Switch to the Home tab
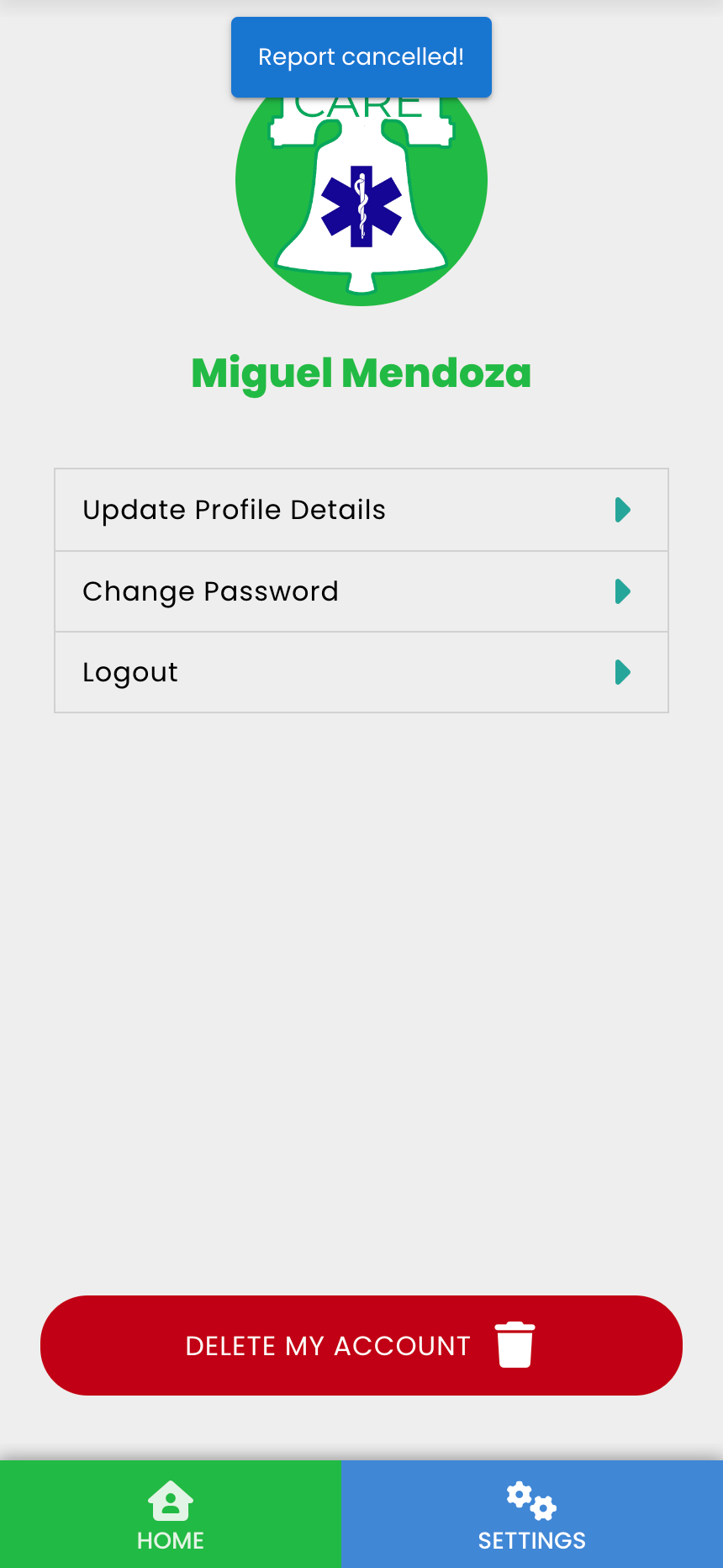The height and width of the screenshot is (1568, 723). pyautogui.click(x=171, y=1514)
